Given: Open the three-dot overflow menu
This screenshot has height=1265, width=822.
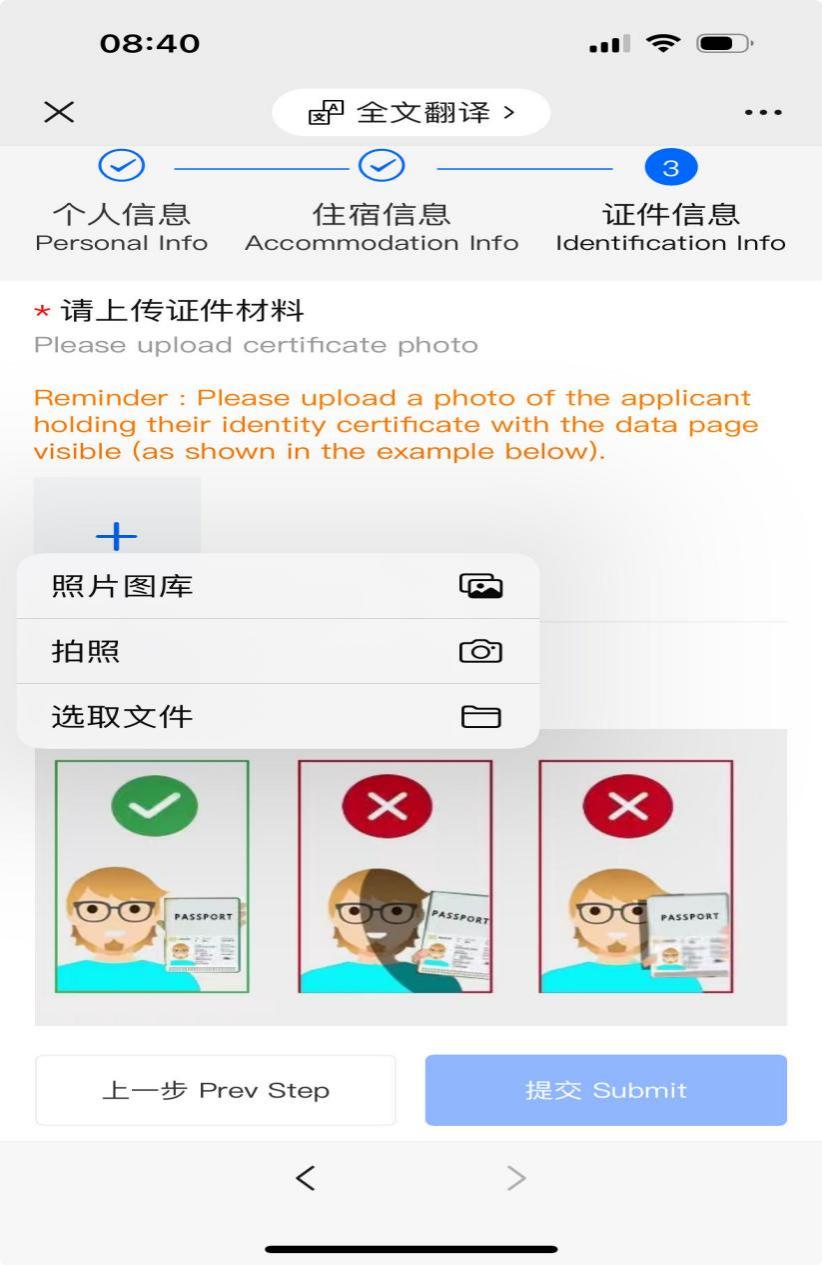Looking at the screenshot, I should (x=763, y=112).
